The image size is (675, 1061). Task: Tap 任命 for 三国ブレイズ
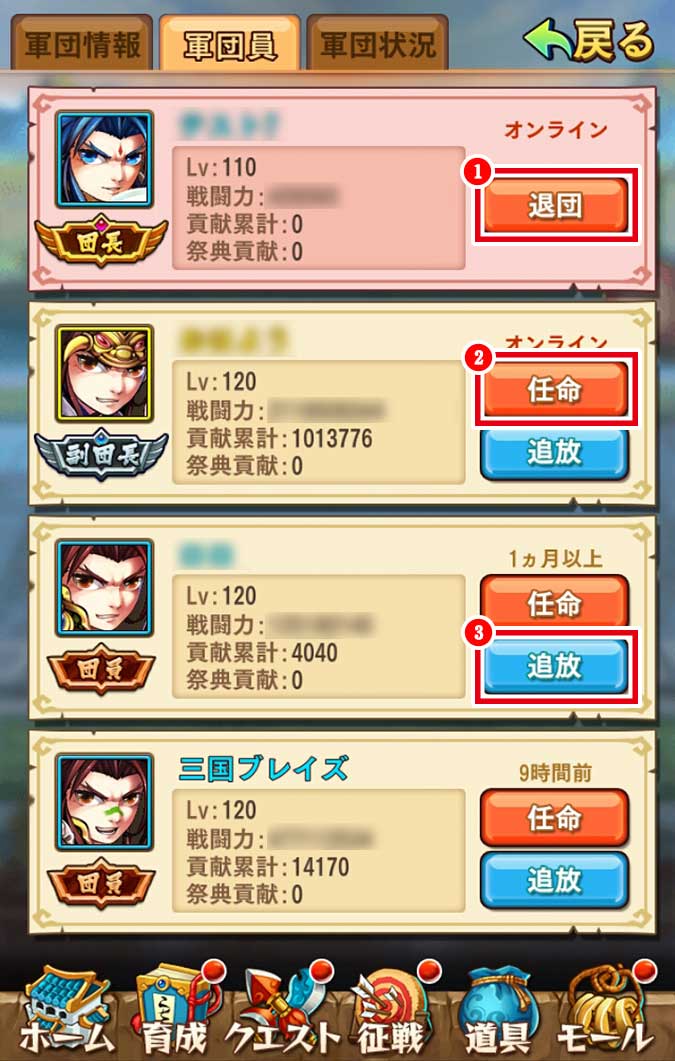click(555, 817)
